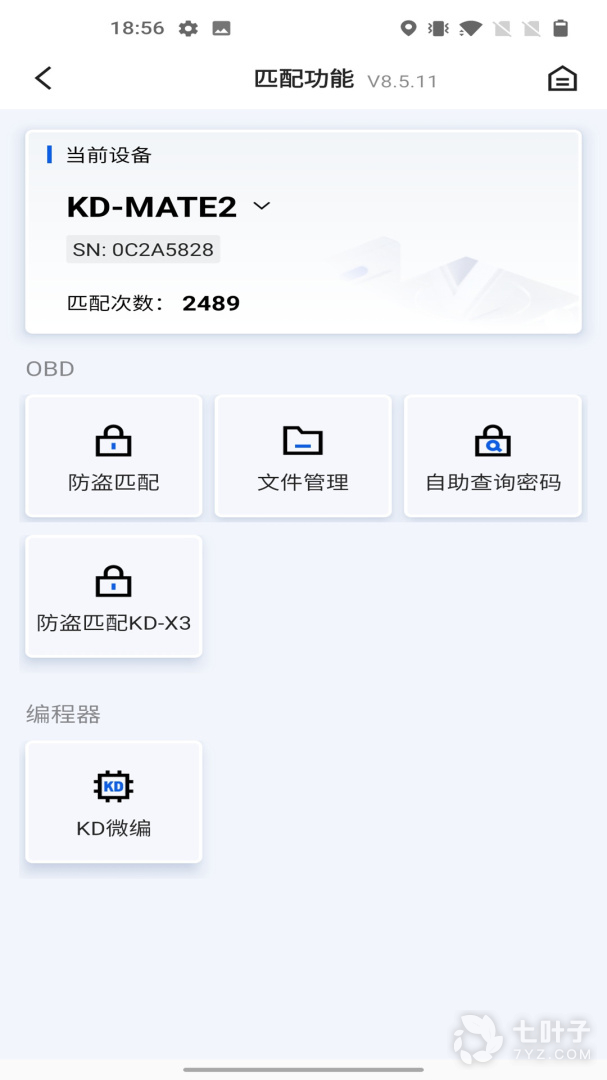Select 自助查询密码 tile
Screen dimensions: 607x1080
493,456
